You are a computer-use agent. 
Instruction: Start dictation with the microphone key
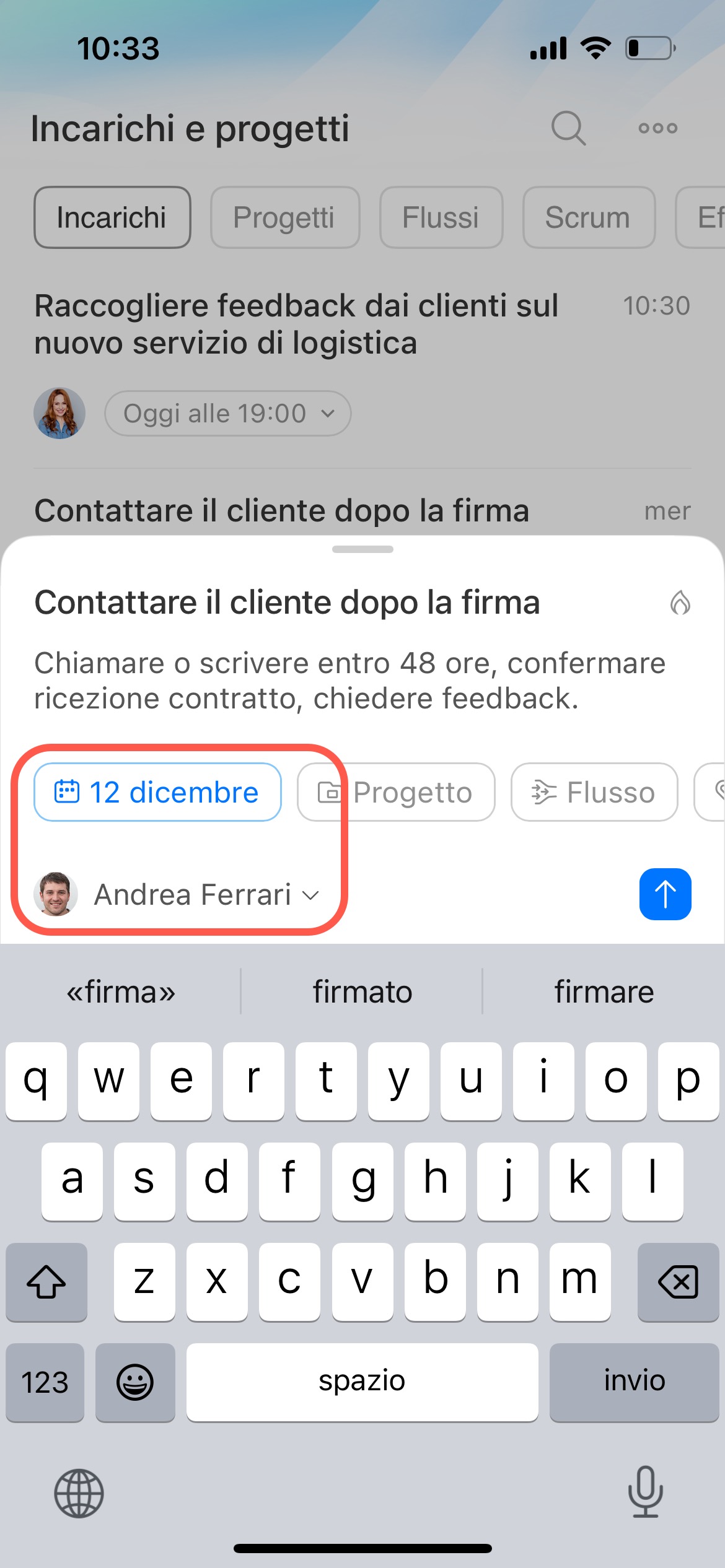645,1492
